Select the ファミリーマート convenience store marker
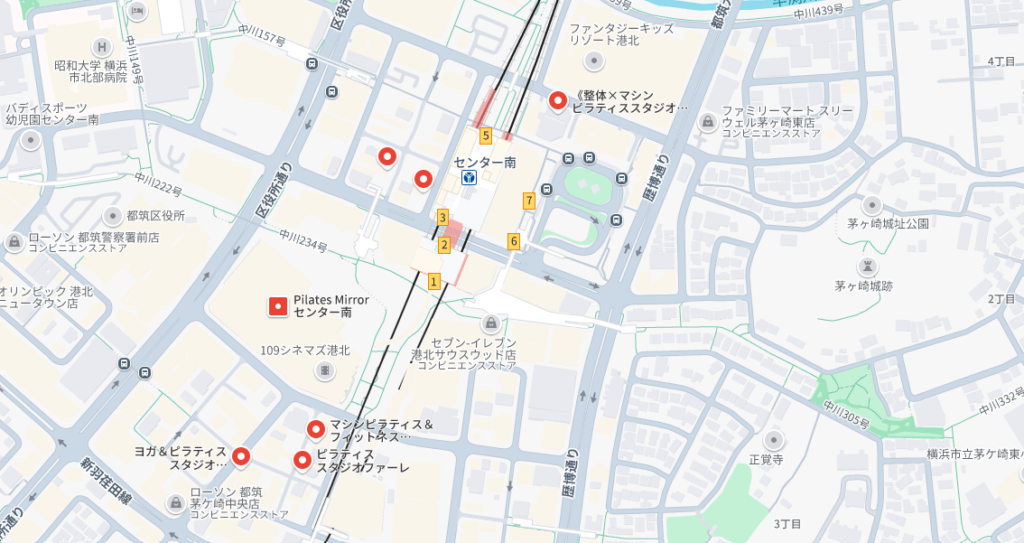Viewport: 1024px width, 543px height. [x=708, y=121]
